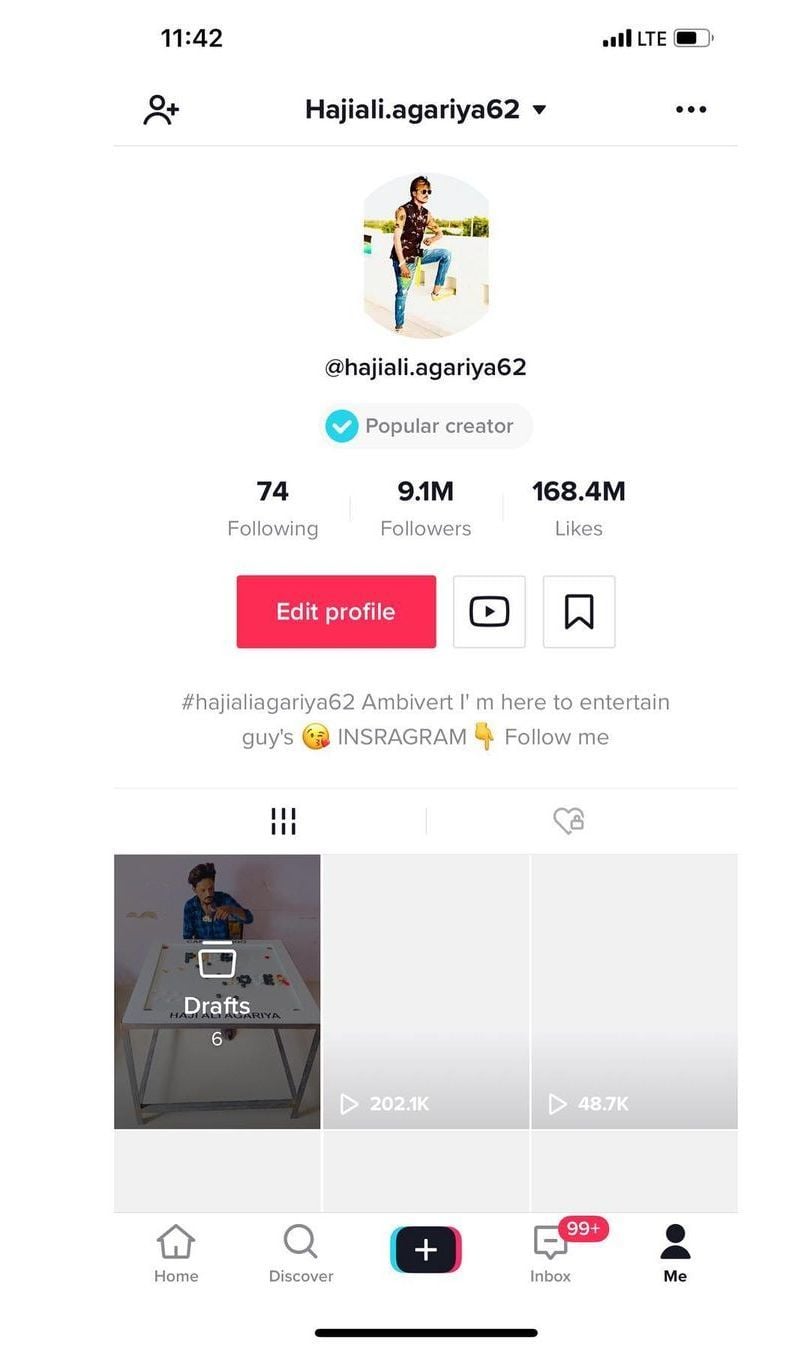Tap the add friends icon

tap(161, 109)
